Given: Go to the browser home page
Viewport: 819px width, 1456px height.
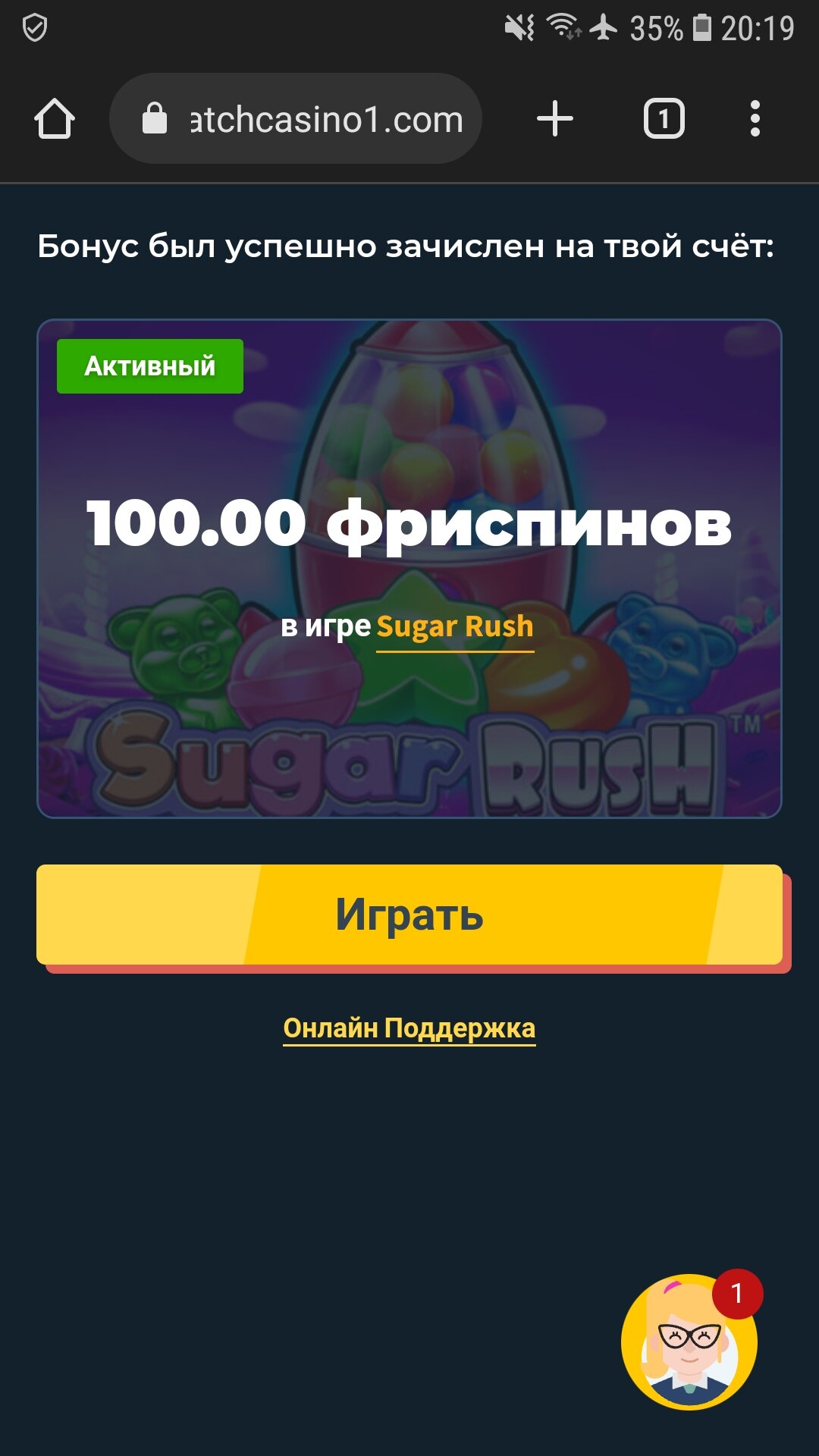Looking at the screenshot, I should 55,119.
